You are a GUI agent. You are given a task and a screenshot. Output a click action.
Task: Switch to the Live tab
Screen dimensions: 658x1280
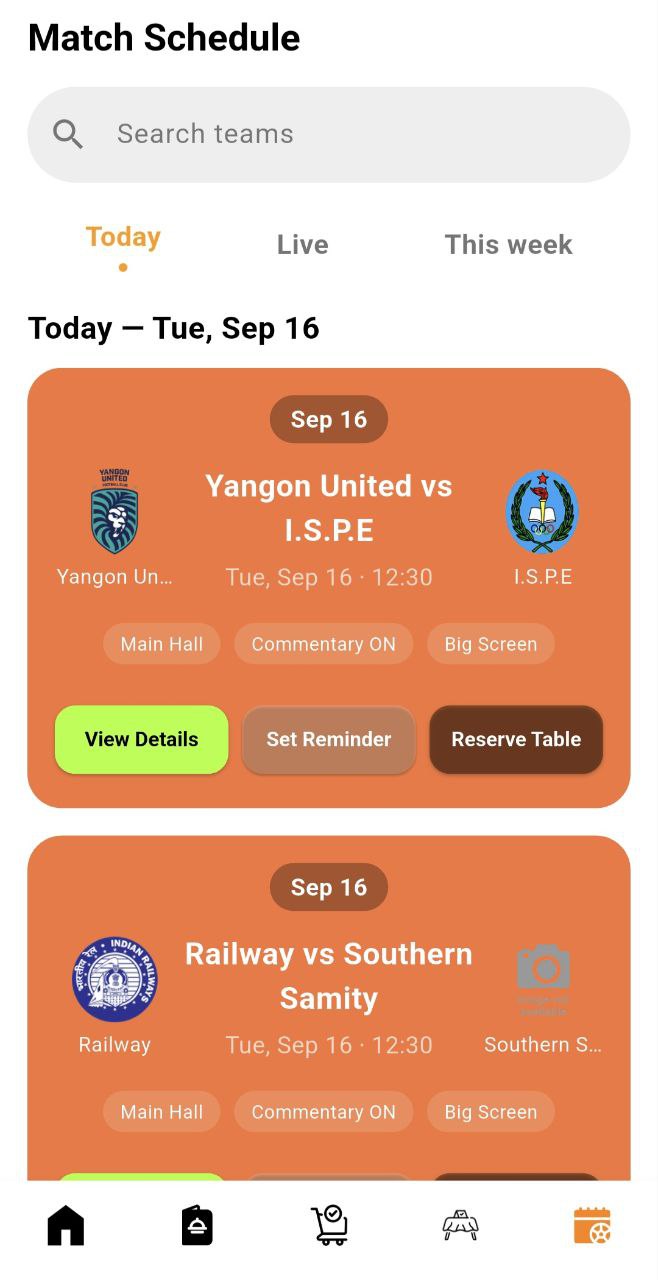pos(302,245)
